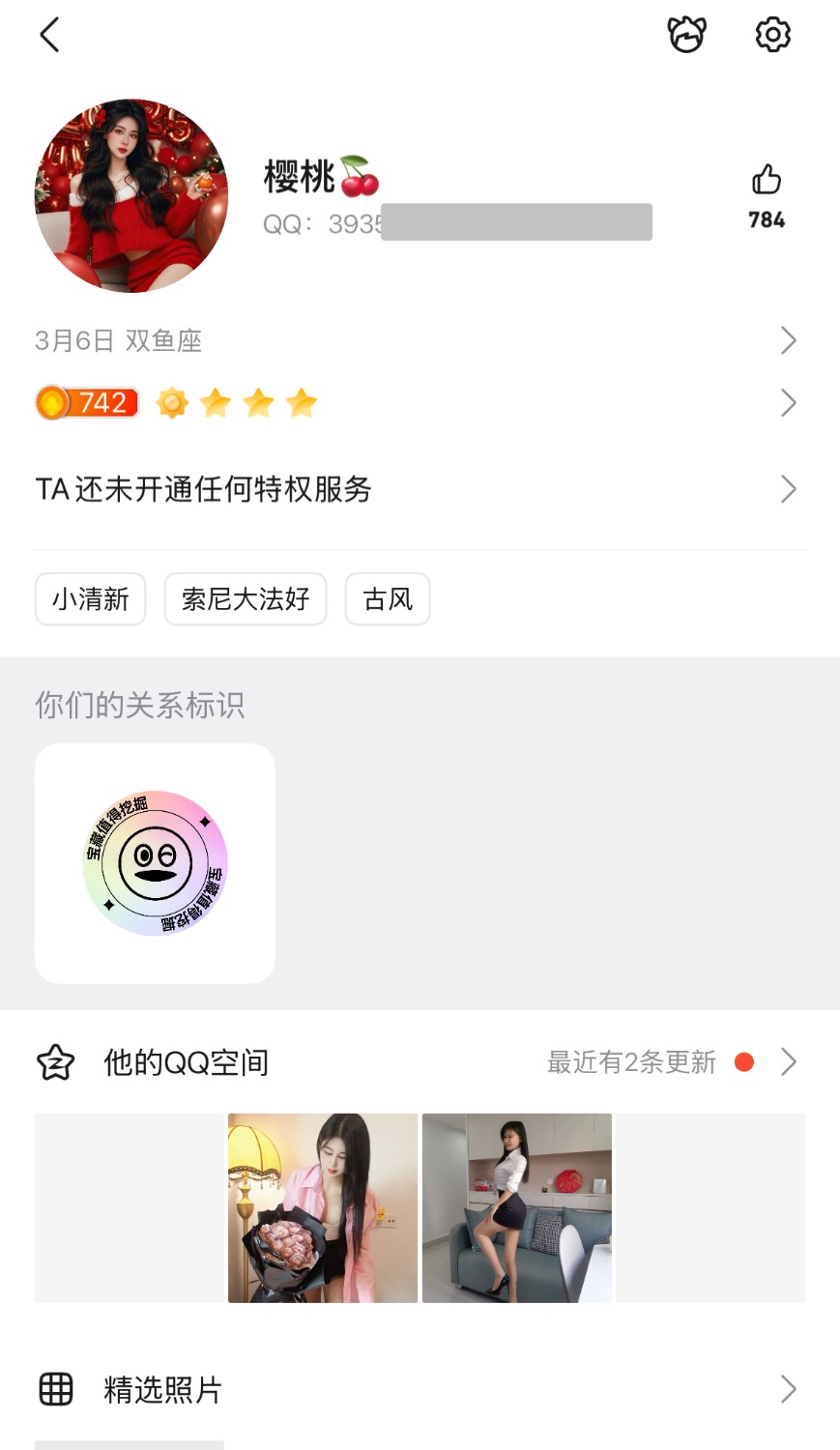The height and width of the screenshot is (1450, 840).
Task: Open the level 742 stars row
Action: coord(416,402)
